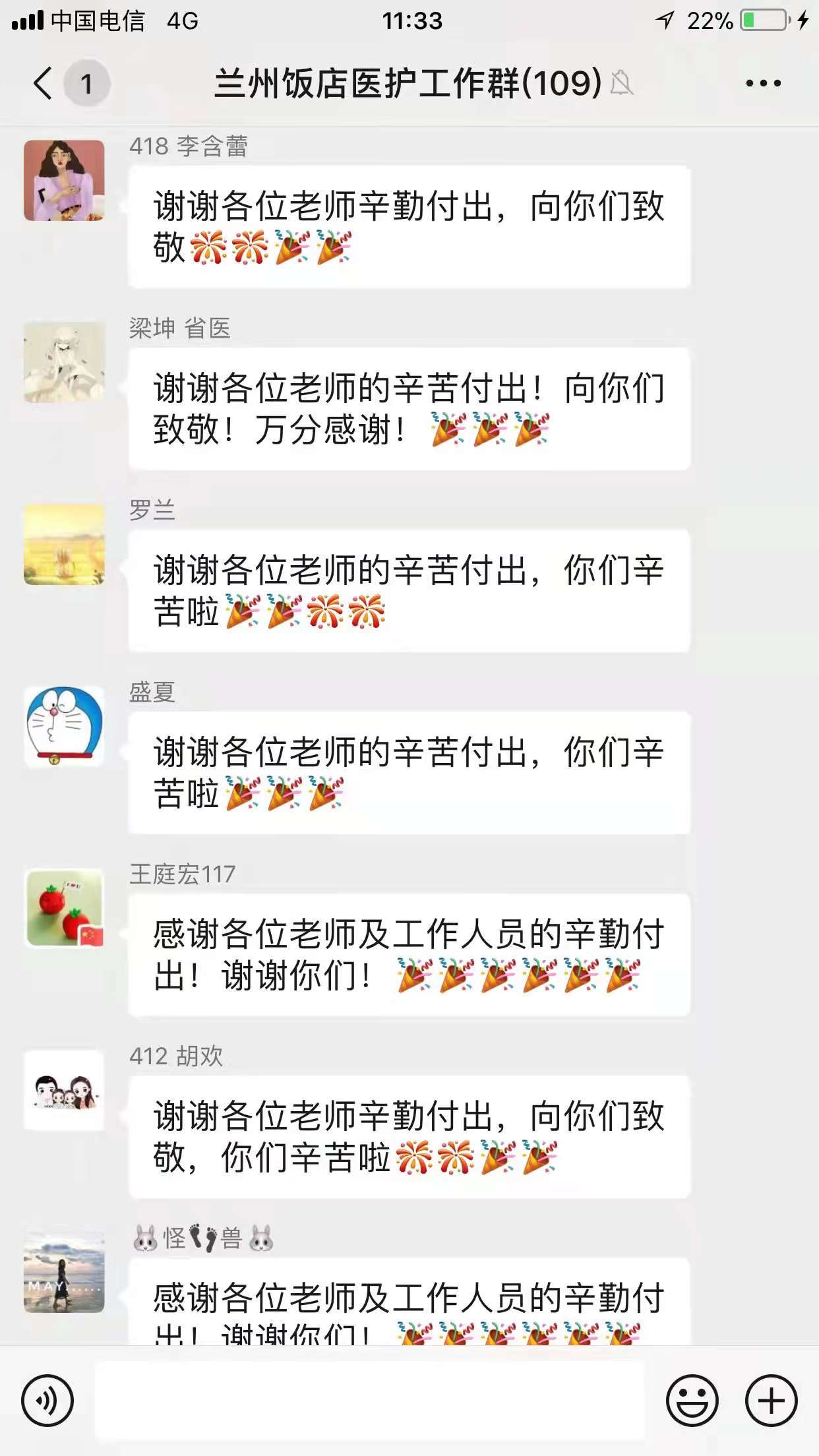
Task: Open the plus attachments menu
Action: click(x=771, y=1400)
